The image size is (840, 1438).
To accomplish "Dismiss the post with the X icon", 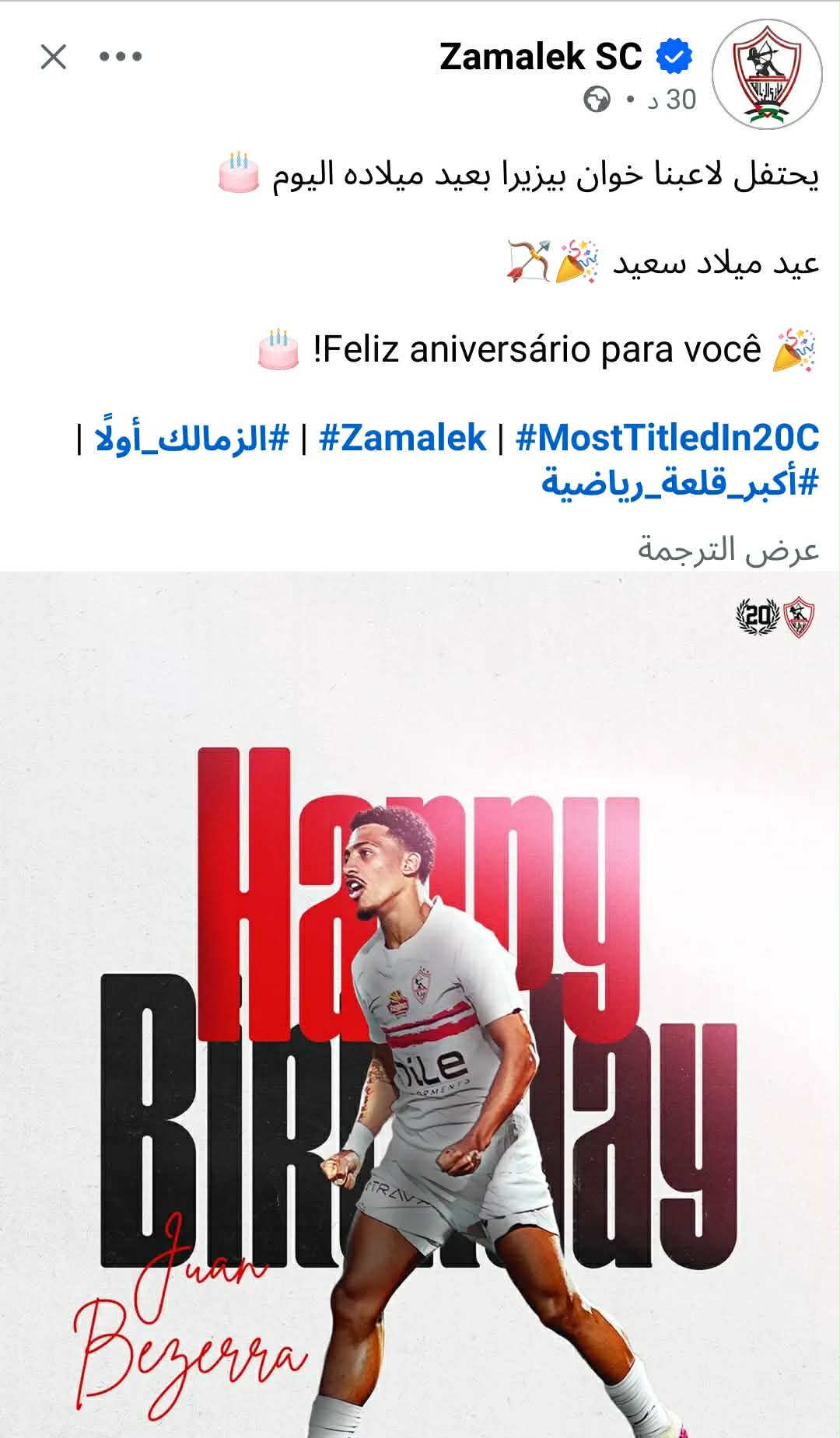I will 53,57.
